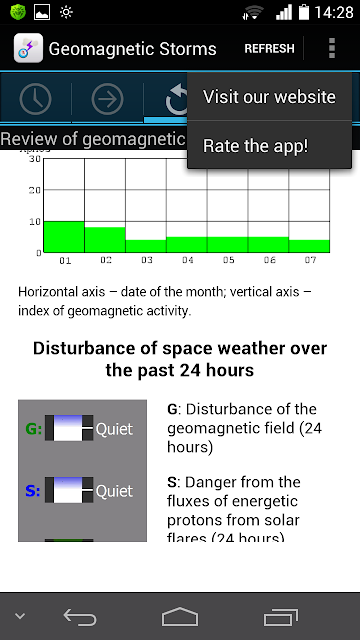Tap the REFRESH button in app bar
The height and width of the screenshot is (640, 360).
pos(269,49)
